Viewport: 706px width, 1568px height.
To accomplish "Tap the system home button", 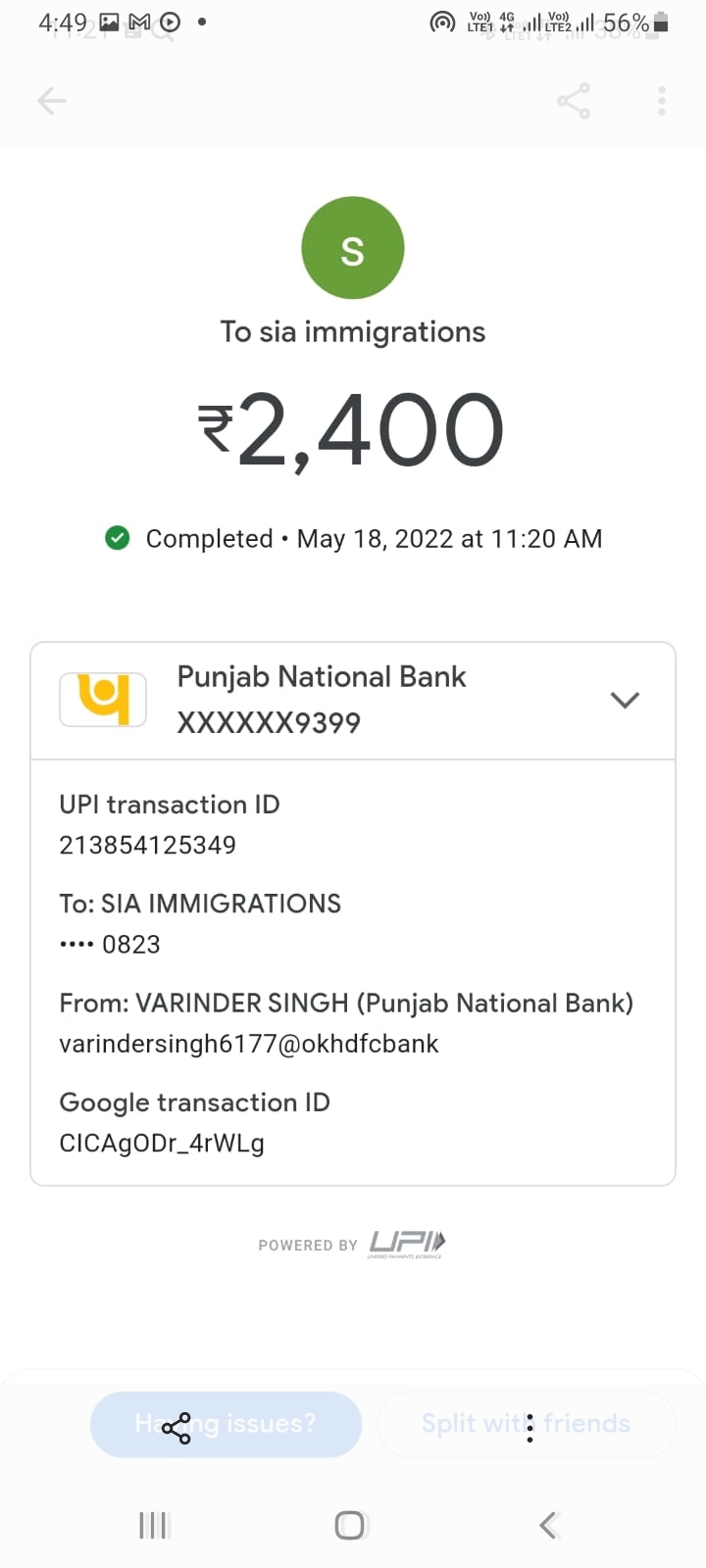I will 350,1525.
